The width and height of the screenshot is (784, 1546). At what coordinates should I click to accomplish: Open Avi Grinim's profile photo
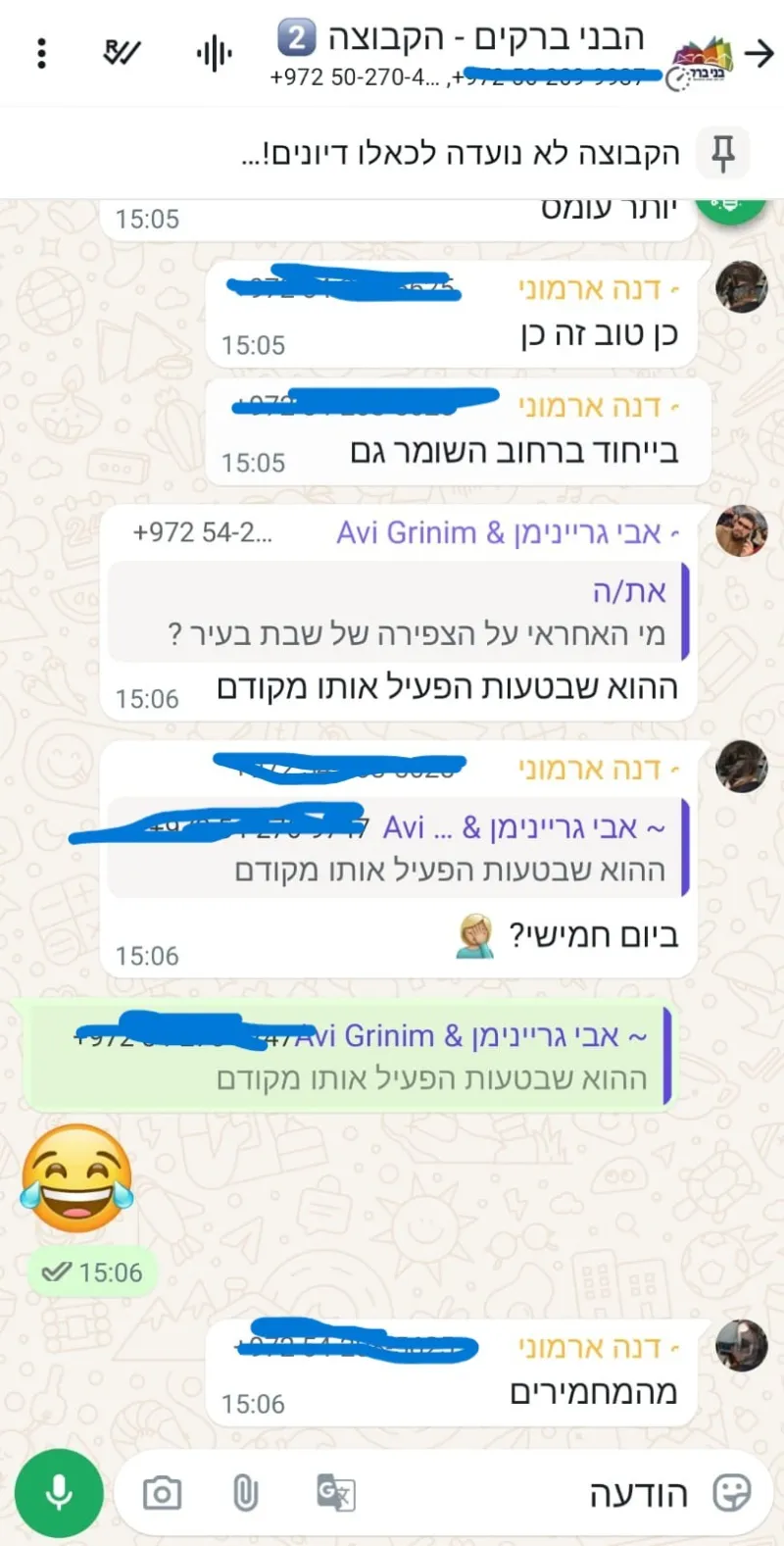coord(741,531)
